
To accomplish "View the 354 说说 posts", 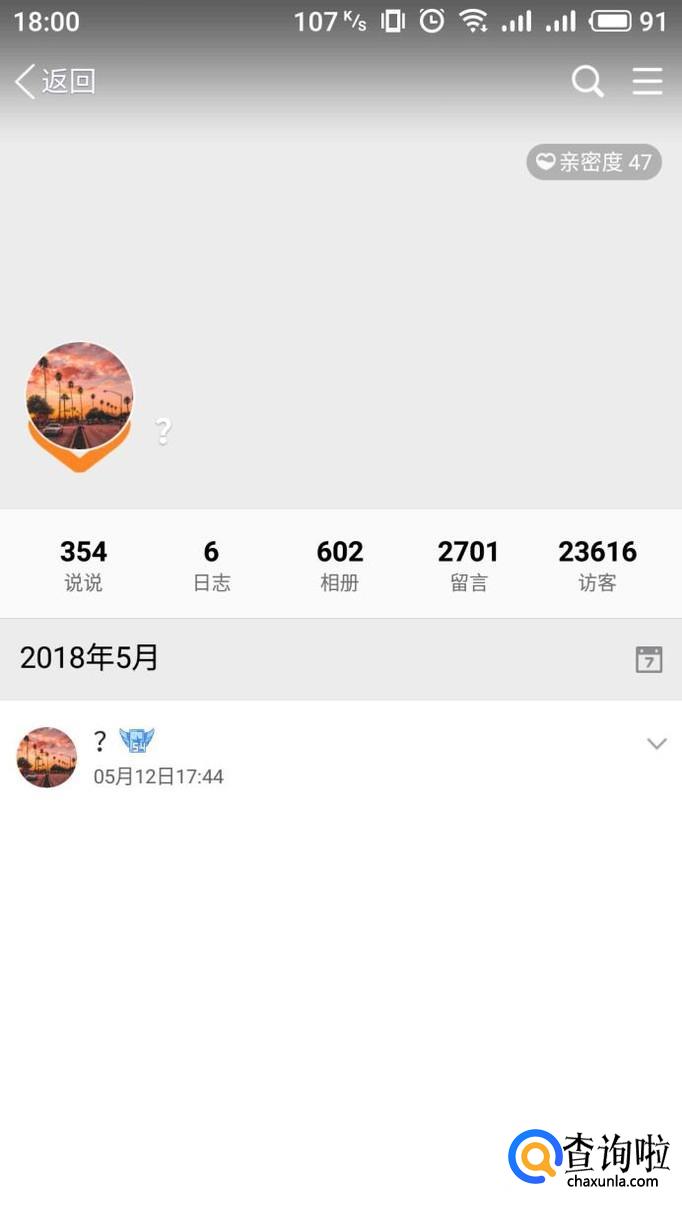I will [x=83, y=564].
